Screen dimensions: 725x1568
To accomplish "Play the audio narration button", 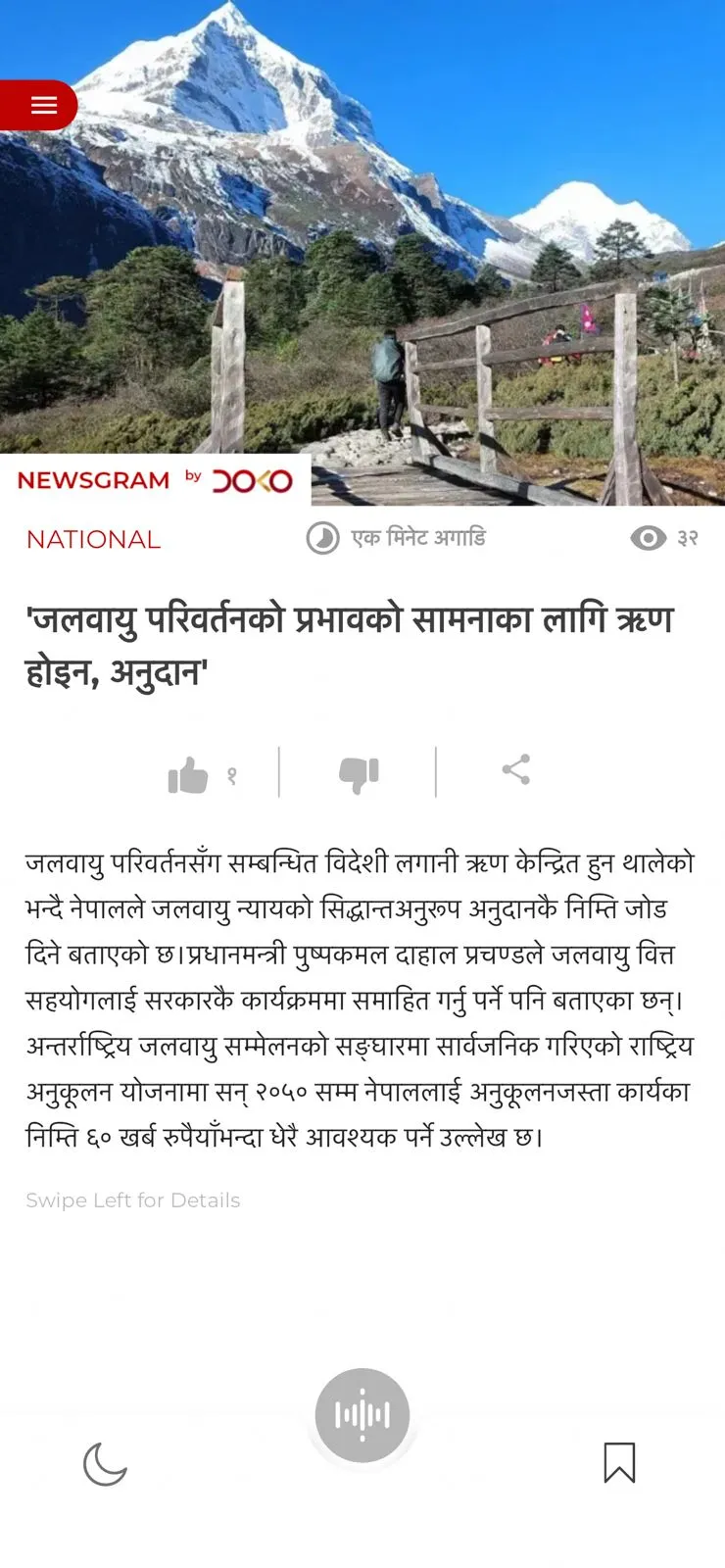I will tap(362, 1415).
